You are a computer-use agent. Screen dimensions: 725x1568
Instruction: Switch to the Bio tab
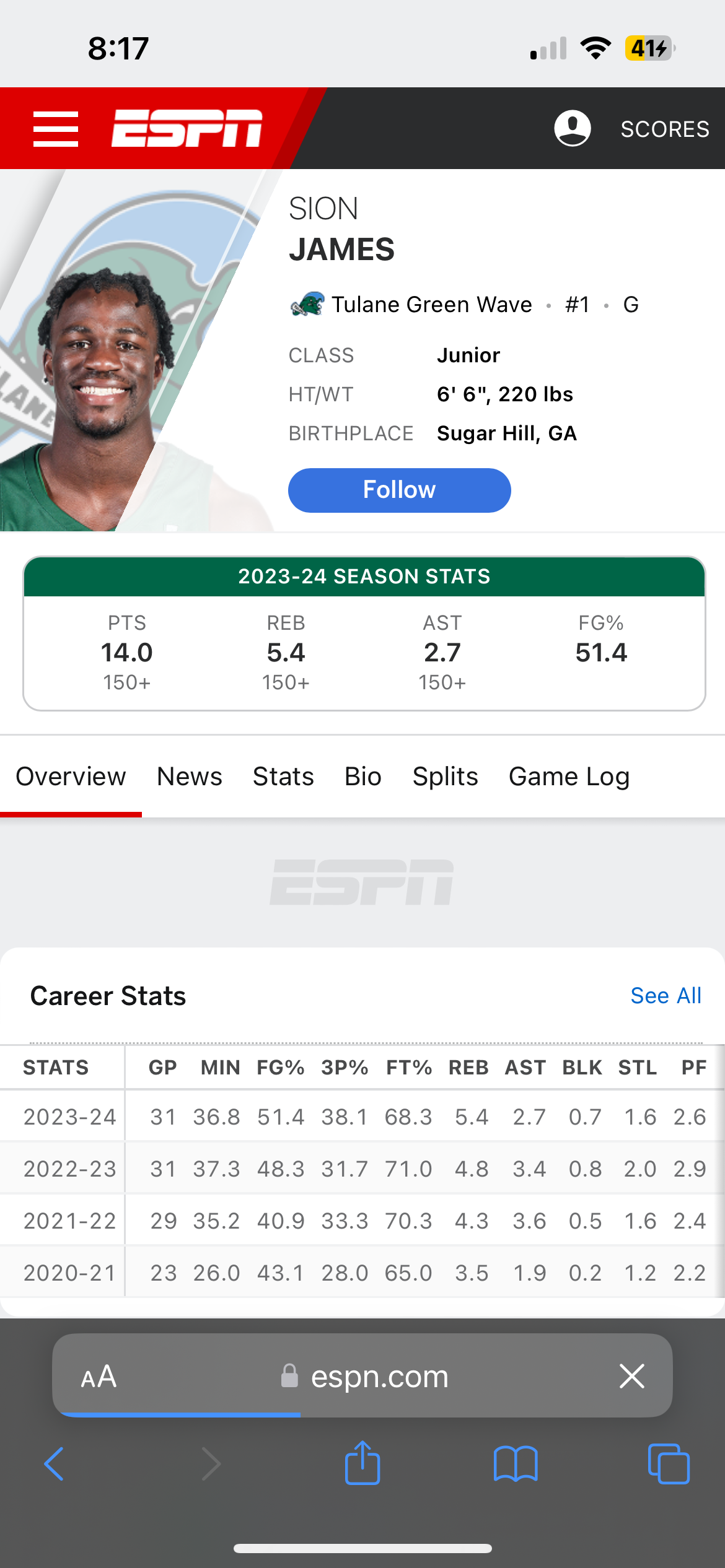click(x=363, y=777)
